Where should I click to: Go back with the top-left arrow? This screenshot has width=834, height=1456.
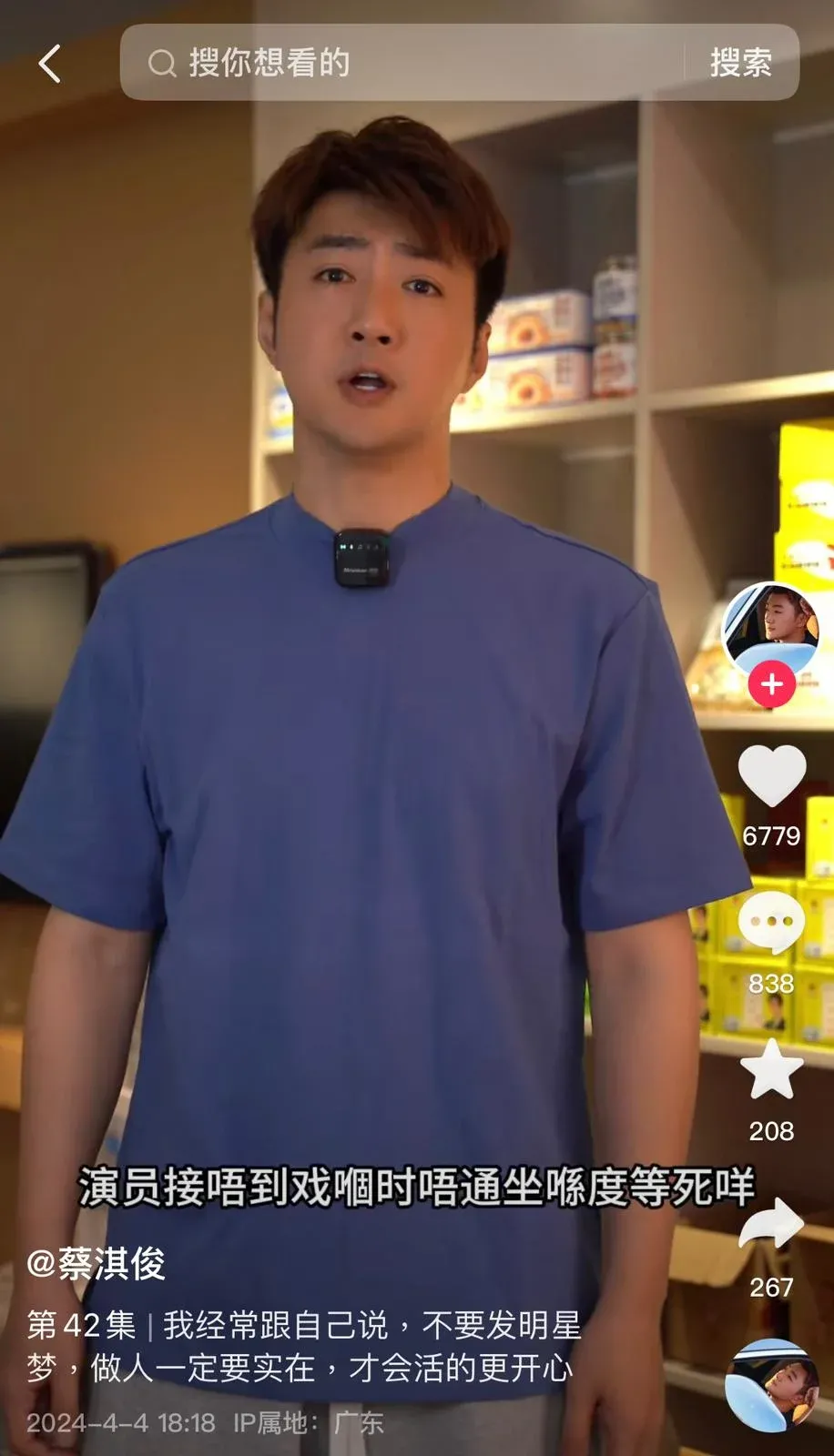(x=49, y=64)
